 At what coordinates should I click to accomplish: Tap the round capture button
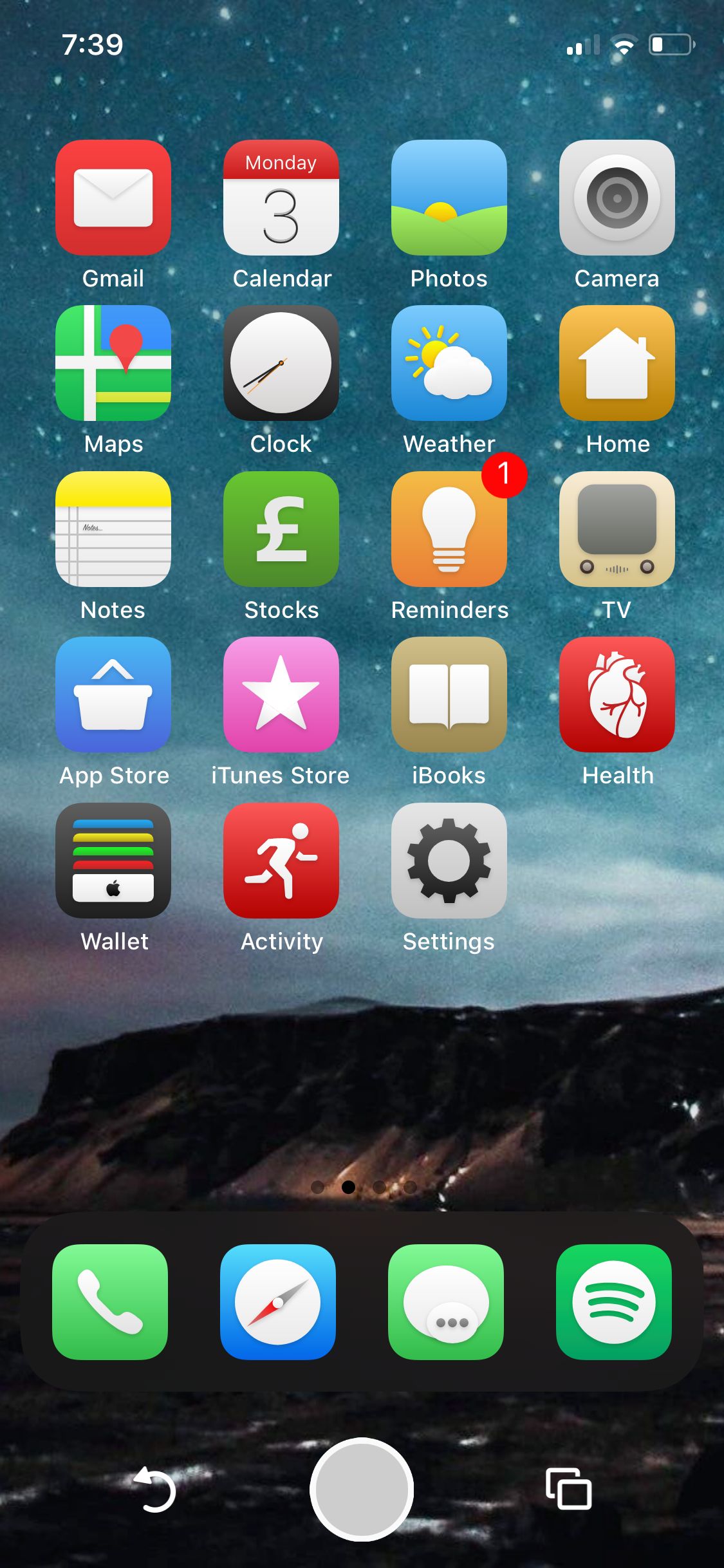tap(362, 1489)
